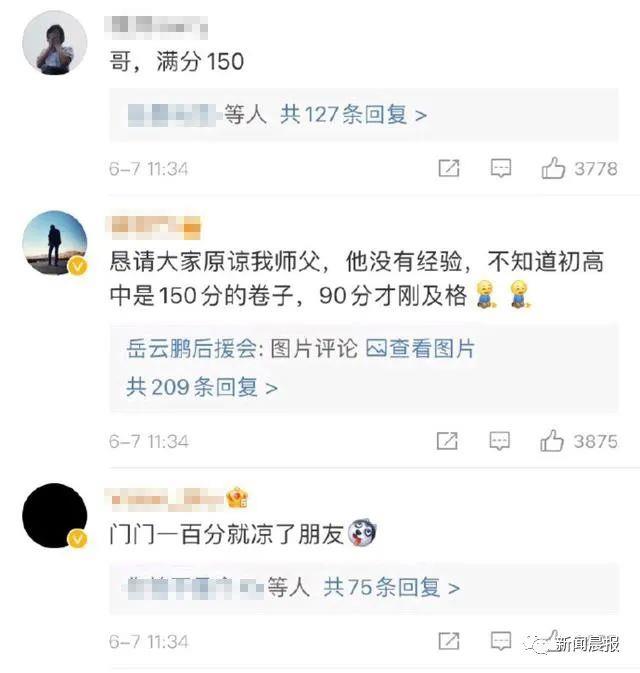The width and height of the screenshot is (640, 673).
Task: Expand the 209 replies thread
Action: tap(202, 387)
